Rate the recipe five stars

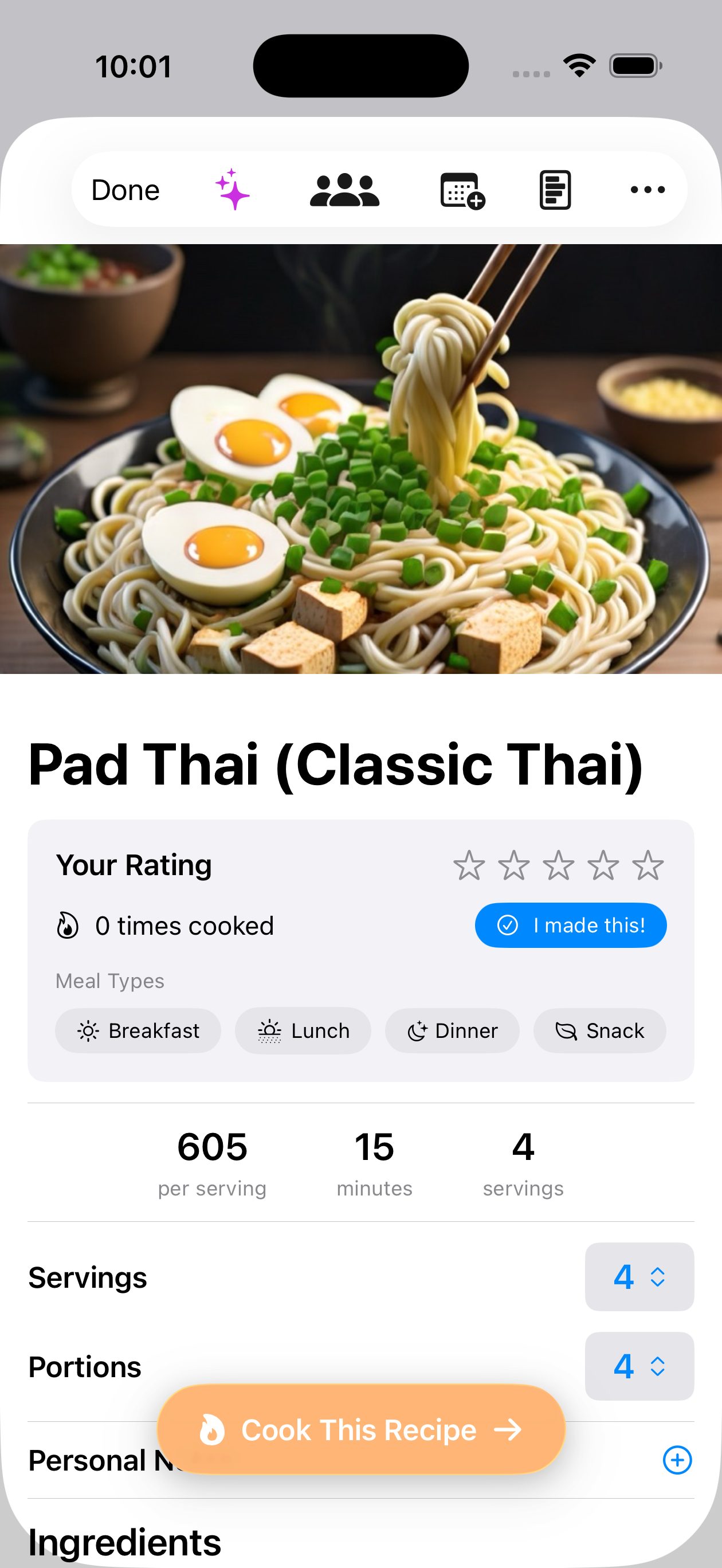click(647, 865)
